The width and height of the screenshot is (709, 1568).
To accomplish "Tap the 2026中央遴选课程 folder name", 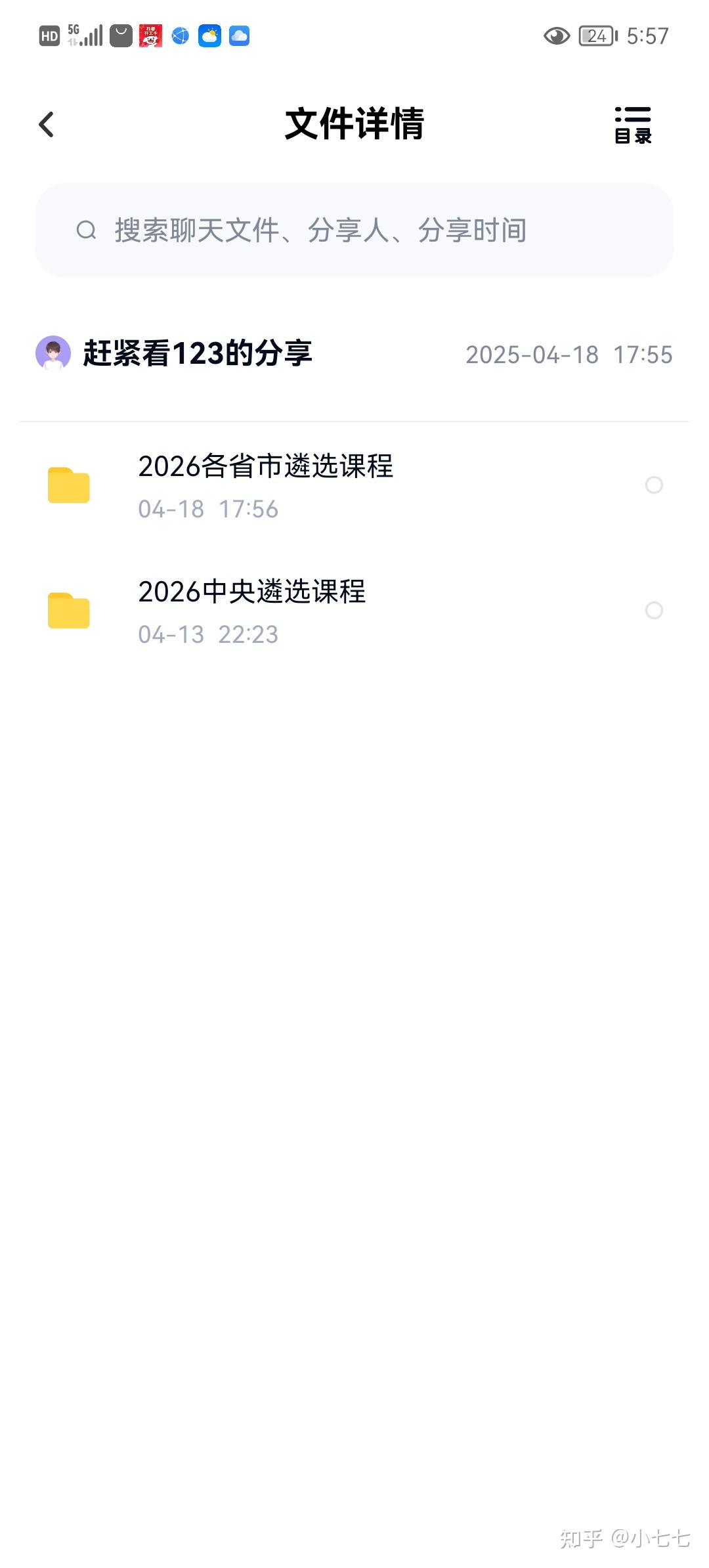I will (253, 592).
